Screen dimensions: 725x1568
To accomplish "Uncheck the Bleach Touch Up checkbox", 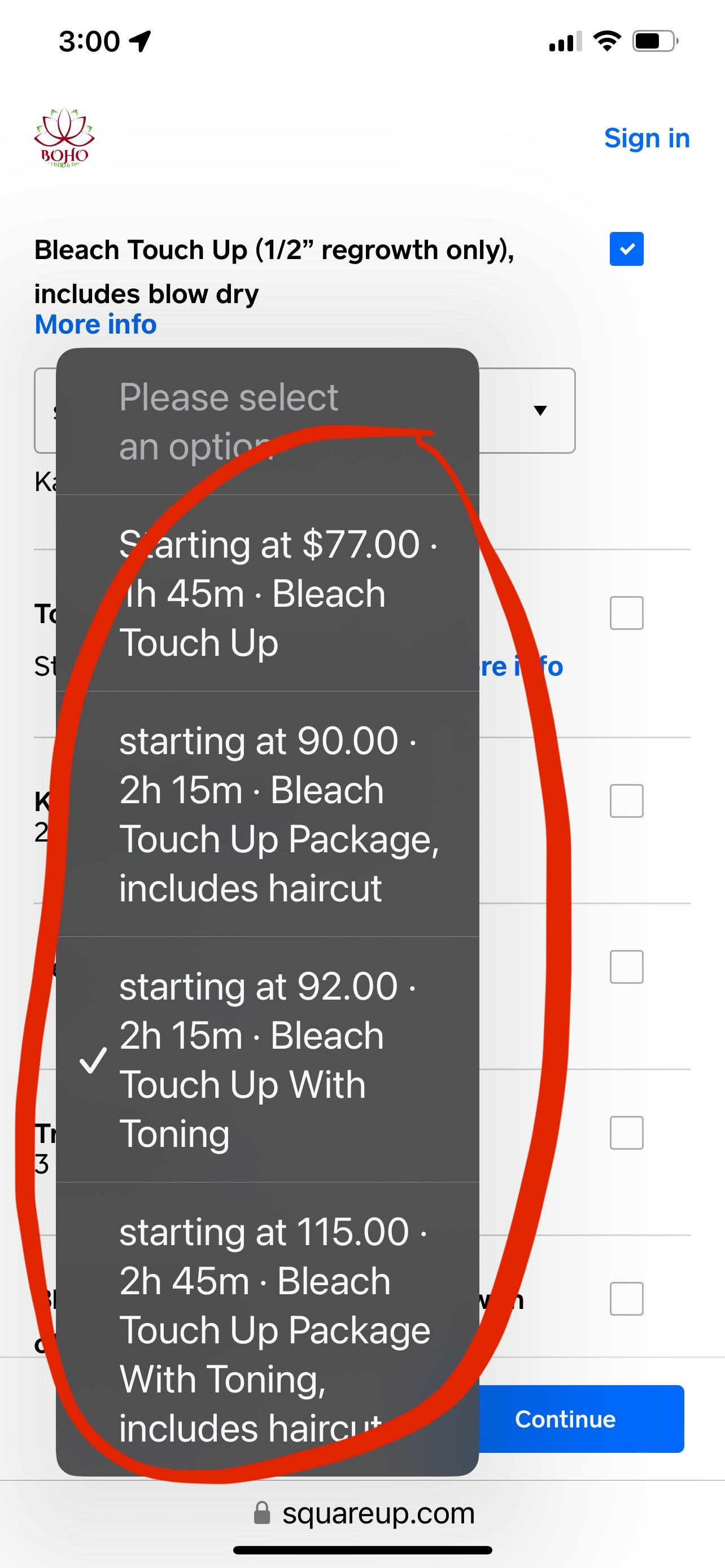I will tap(626, 249).
